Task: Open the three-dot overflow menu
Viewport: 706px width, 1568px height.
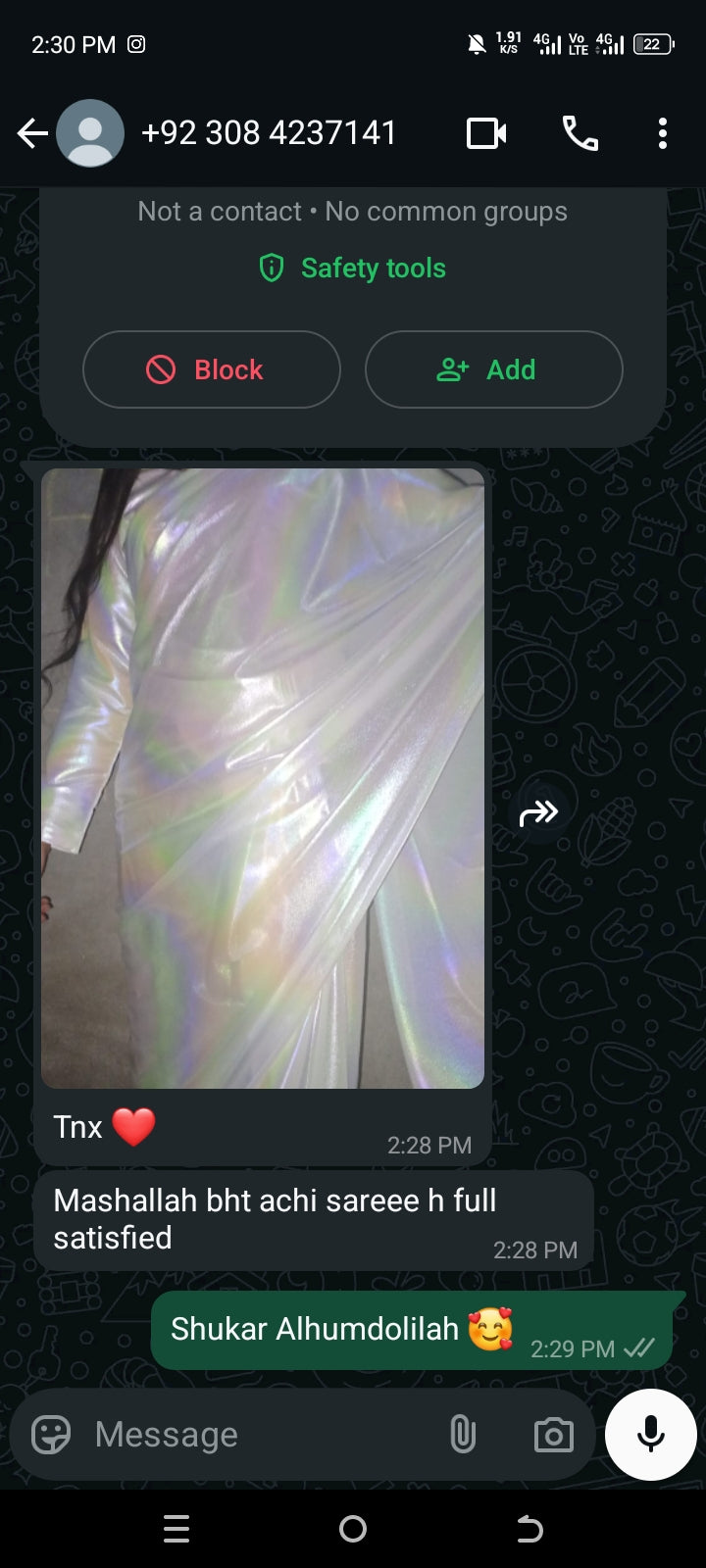Action: pos(663,133)
